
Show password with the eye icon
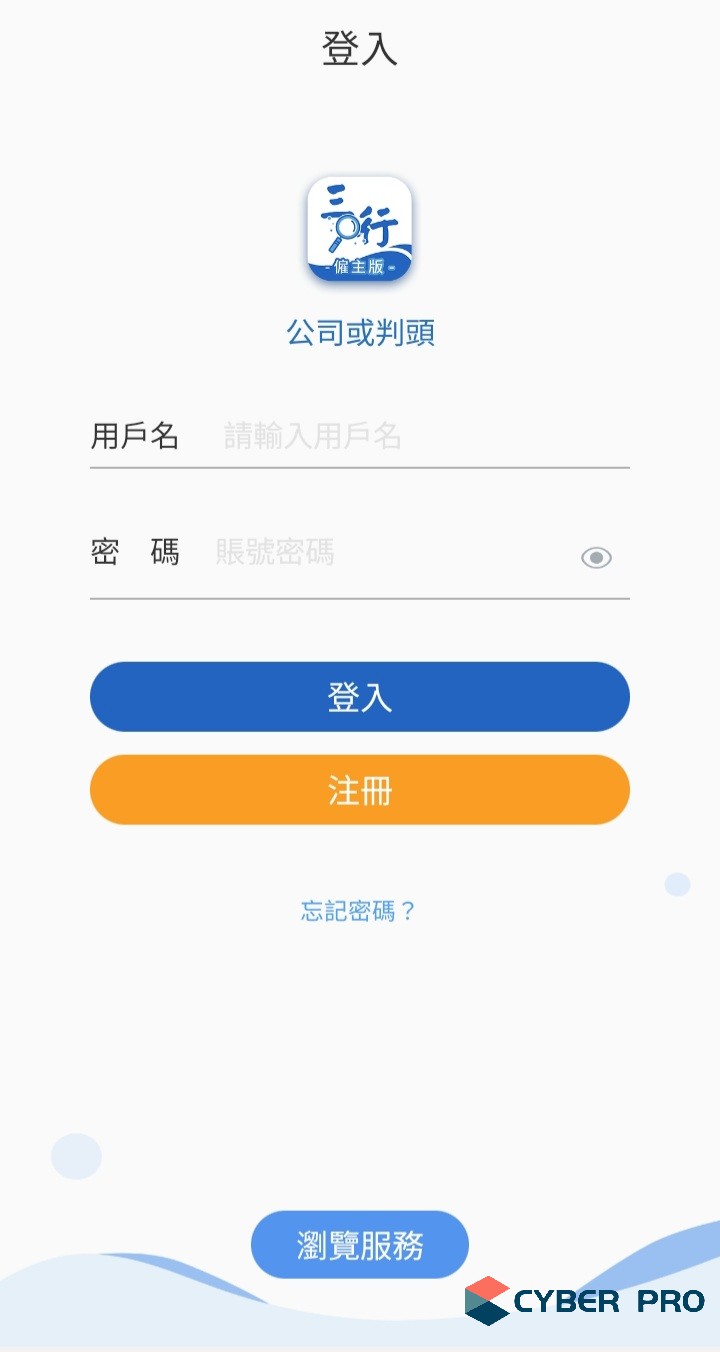click(x=596, y=558)
